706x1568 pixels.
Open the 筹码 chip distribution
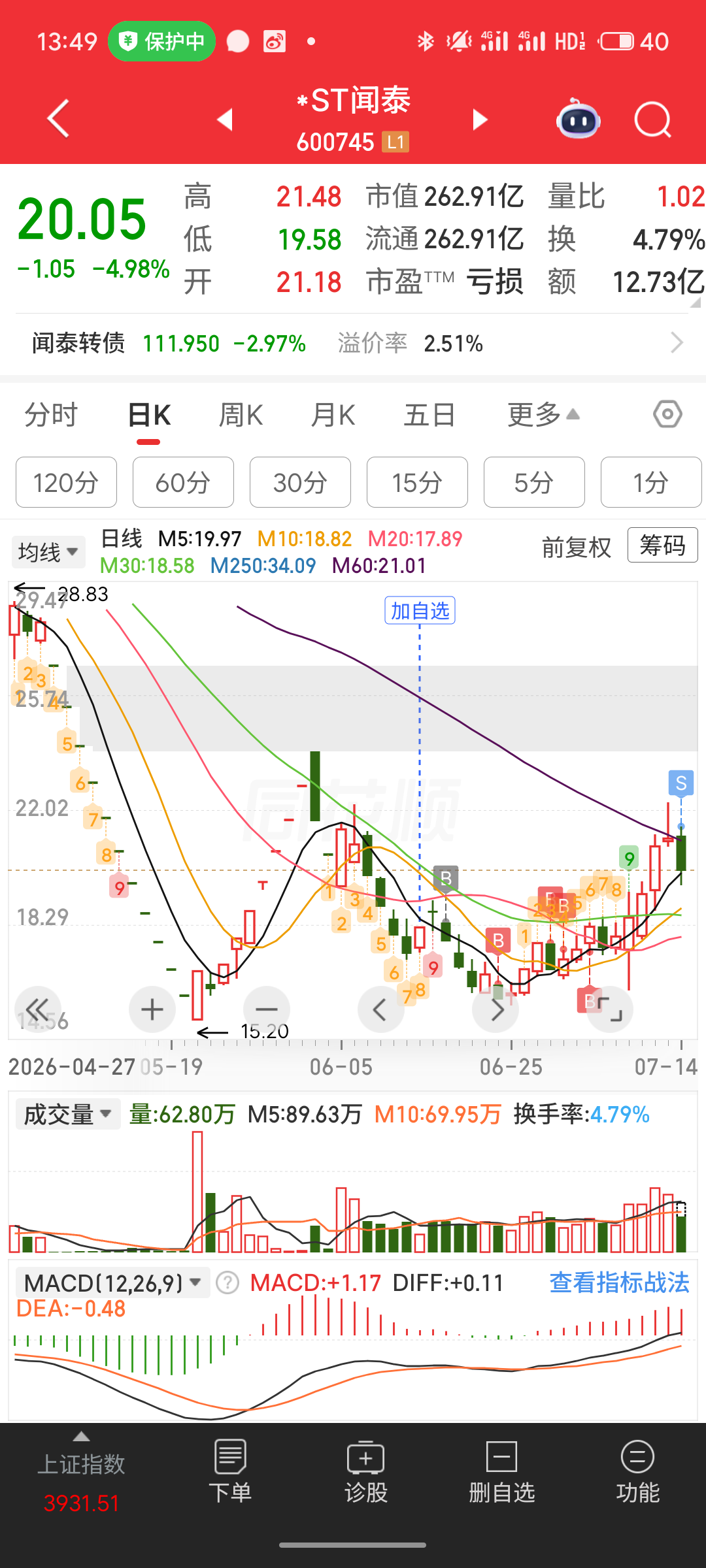tap(662, 545)
